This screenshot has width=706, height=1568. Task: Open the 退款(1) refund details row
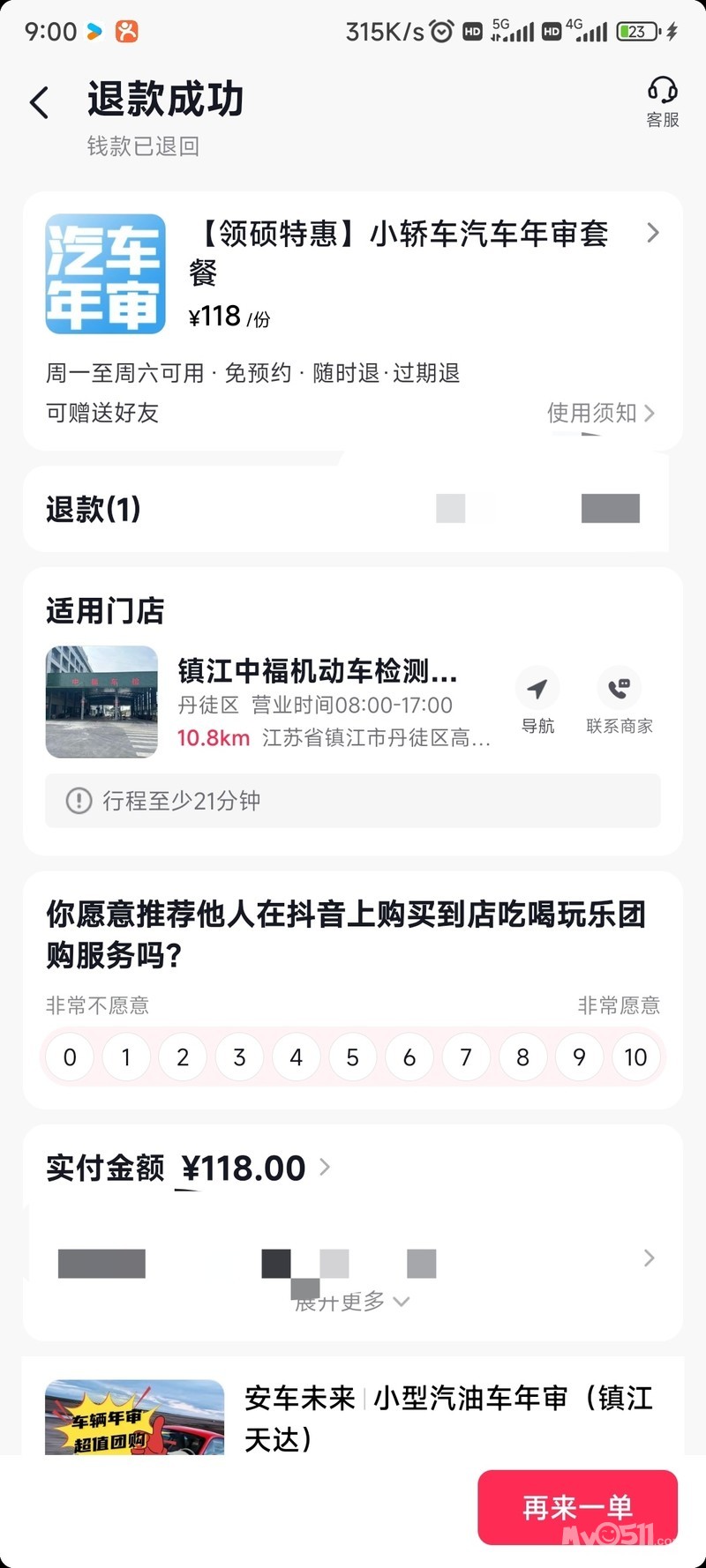tap(344, 509)
